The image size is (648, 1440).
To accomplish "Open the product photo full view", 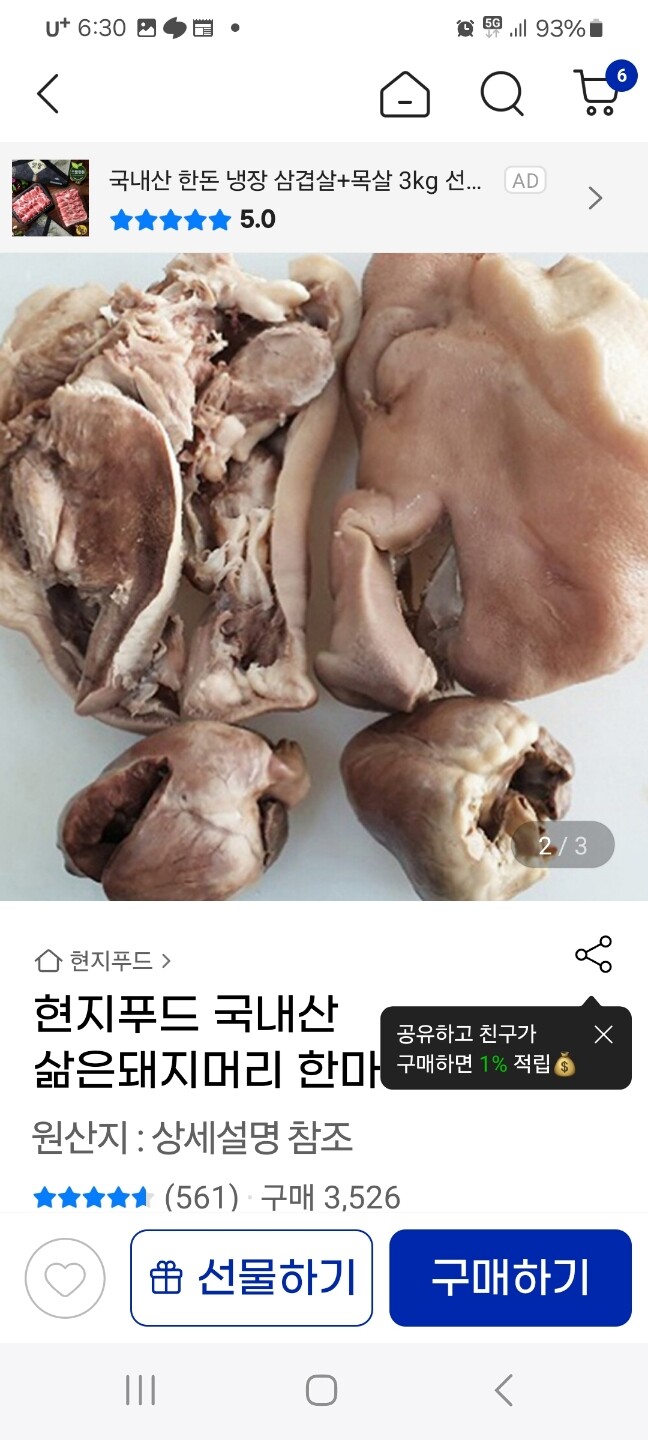I will (324, 576).
